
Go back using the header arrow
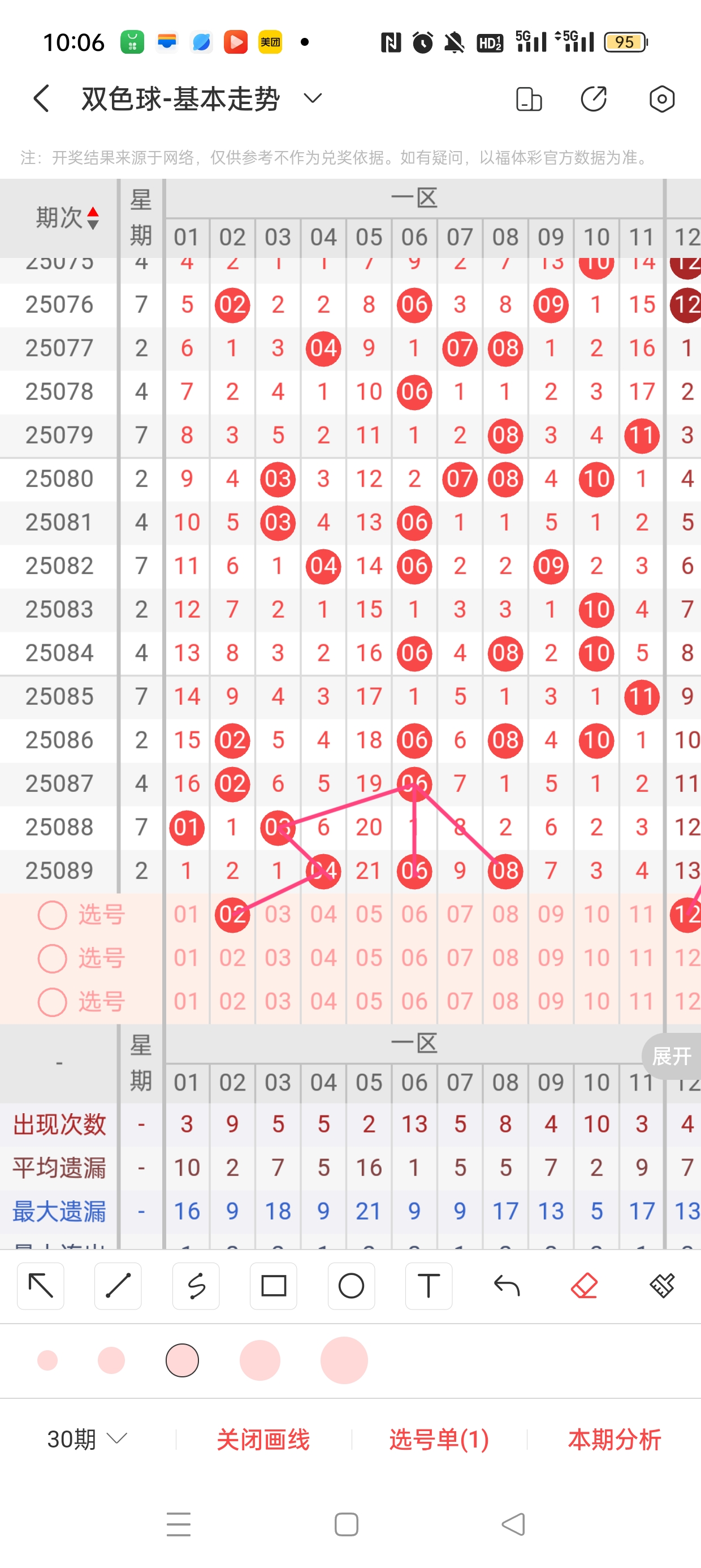(x=41, y=98)
